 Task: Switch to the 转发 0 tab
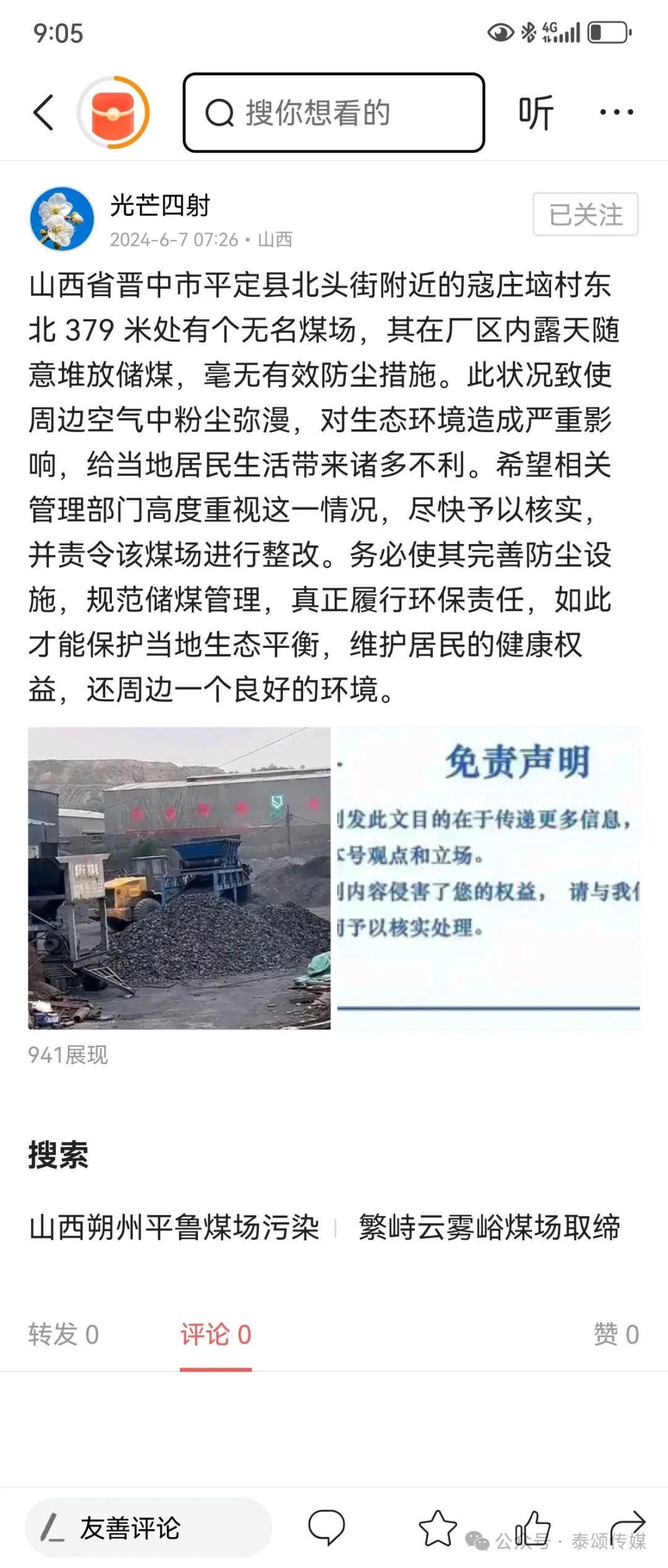click(63, 1334)
